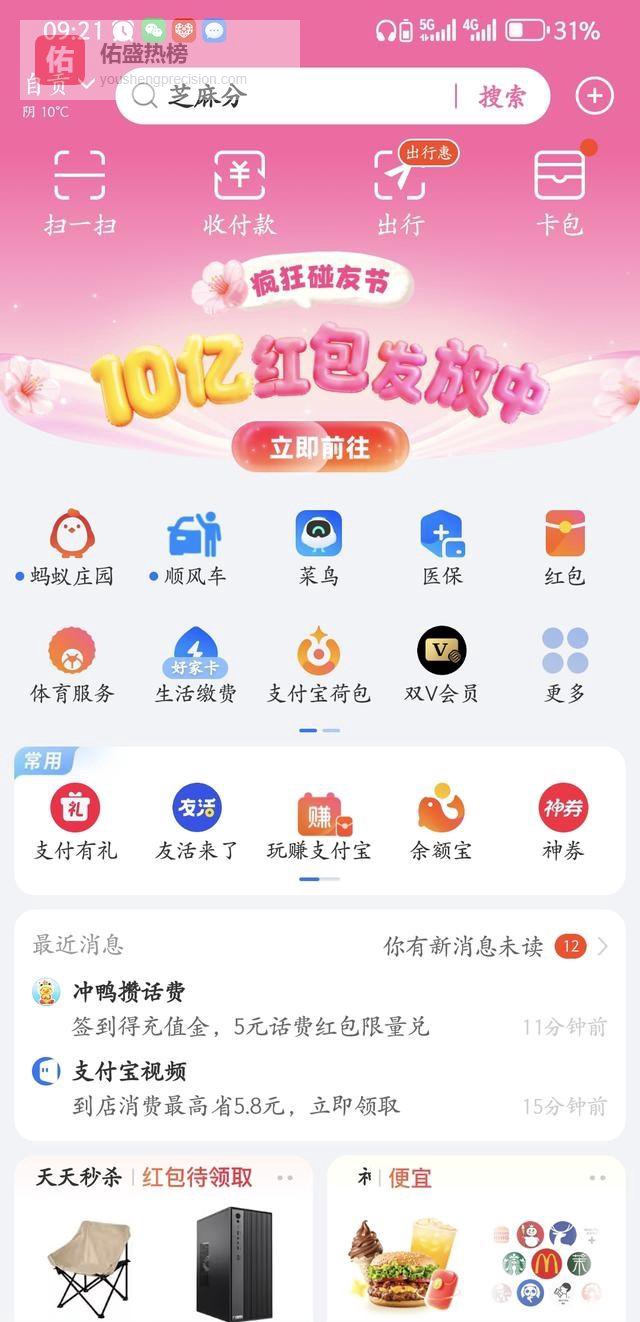Open 出行 travel services
The height and width of the screenshot is (1322, 640).
click(x=400, y=192)
